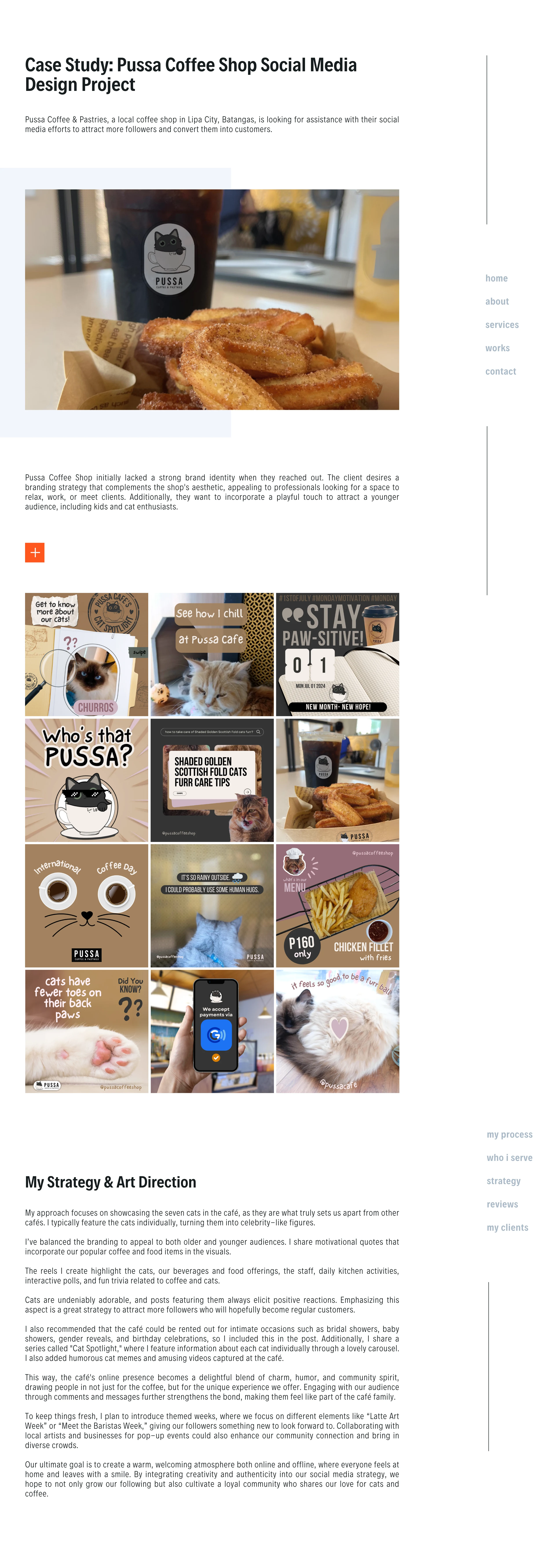
Task: Tap the orange plus button
Action: (35, 552)
